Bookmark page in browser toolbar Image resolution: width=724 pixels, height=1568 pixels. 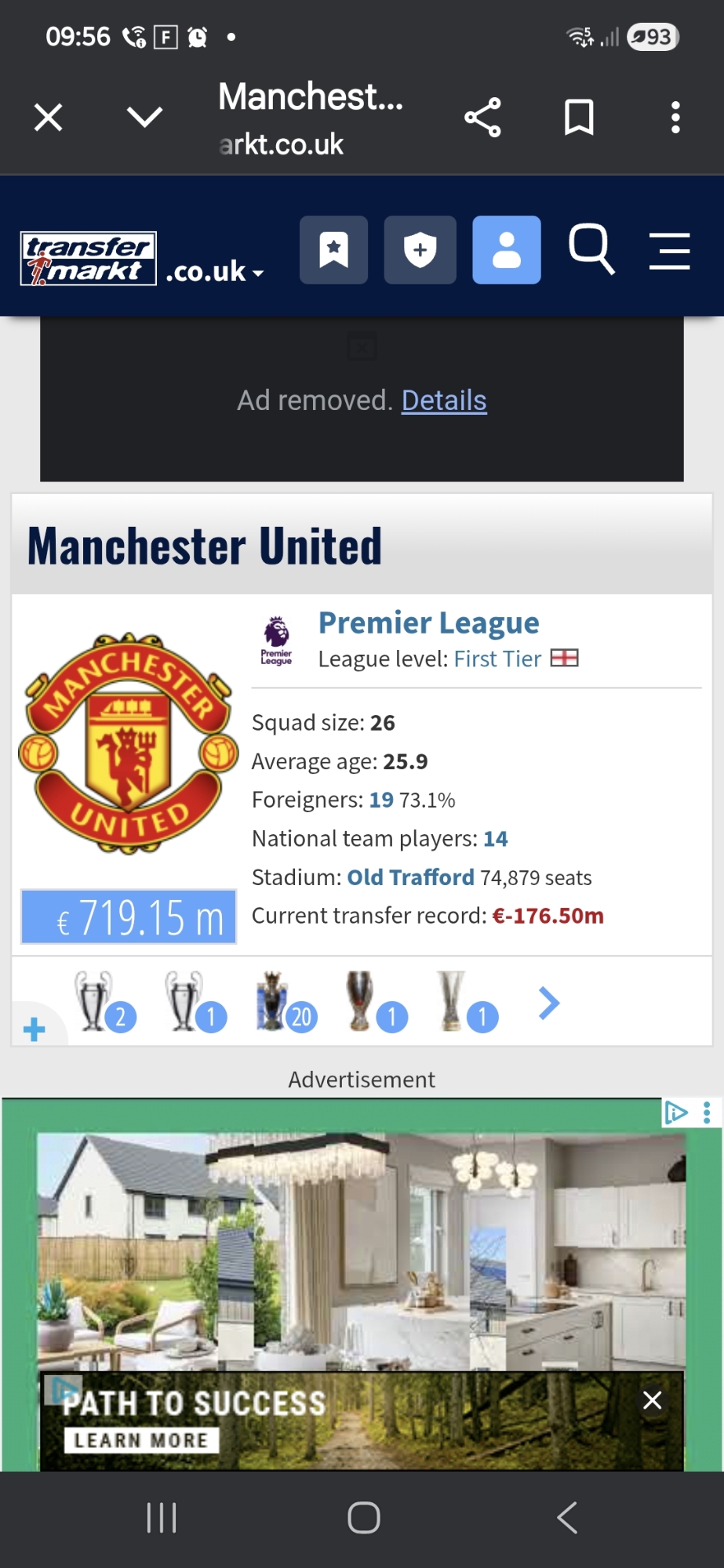[x=579, y=118]
